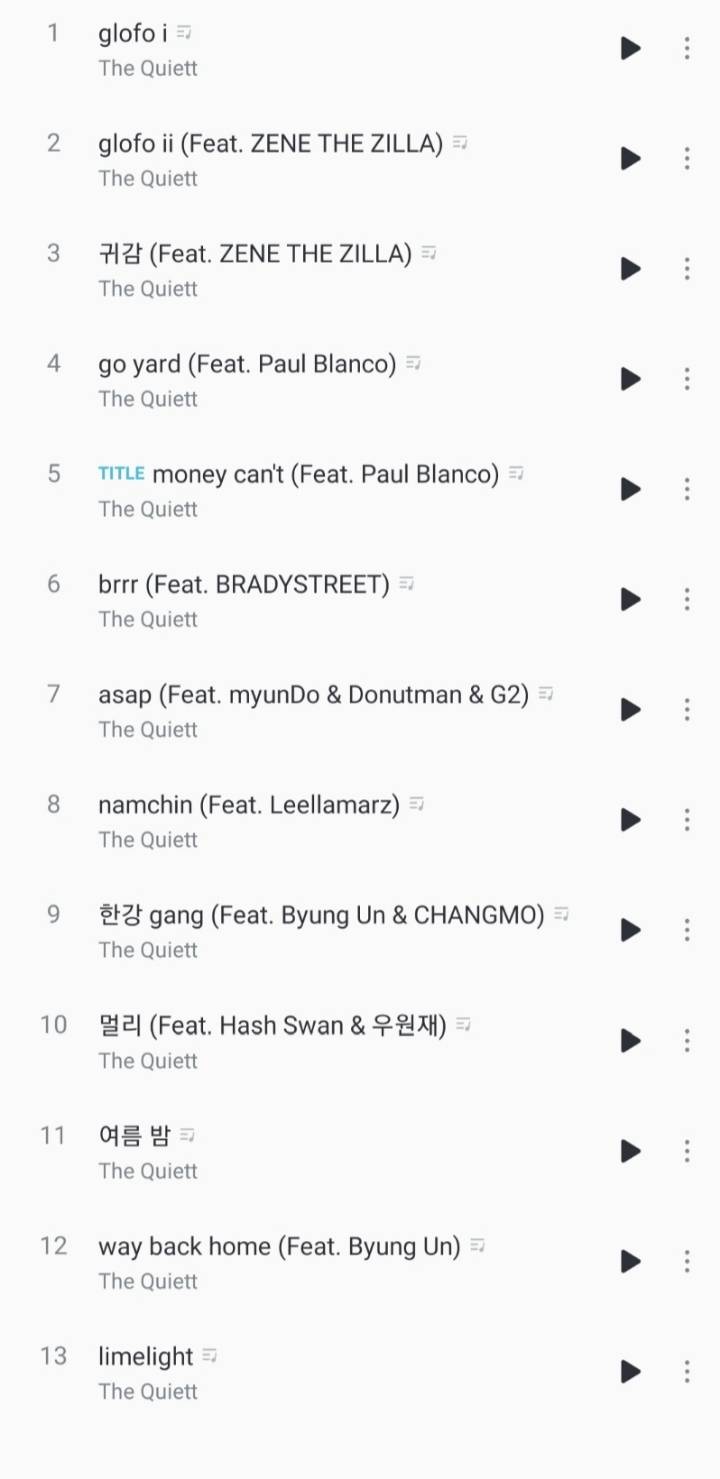
Task: Play the track 여름 밤
Action: pyautogui.click(x=630, y=1151)
